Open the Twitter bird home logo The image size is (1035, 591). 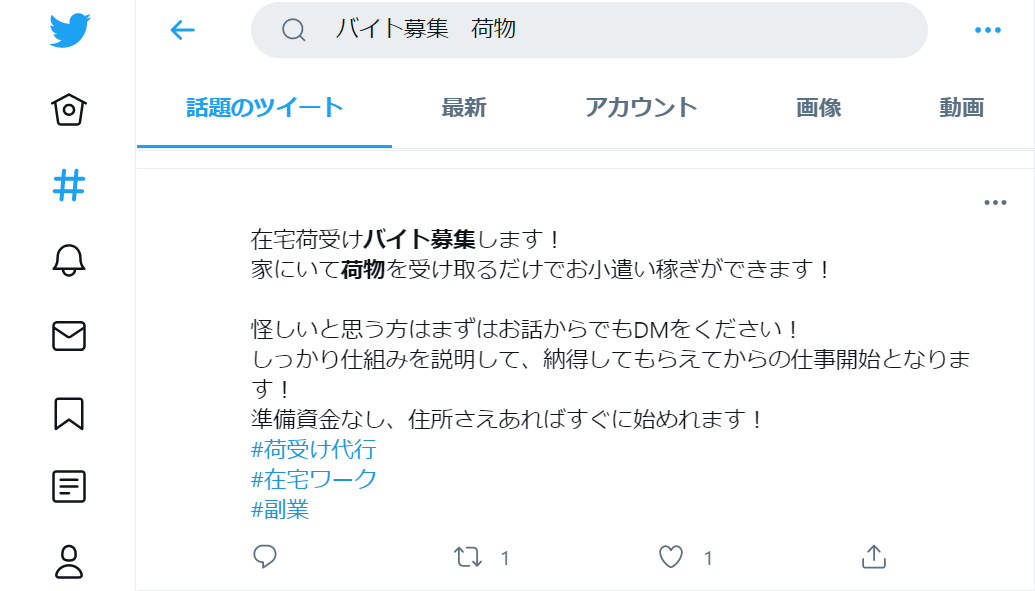click(69, 30)
